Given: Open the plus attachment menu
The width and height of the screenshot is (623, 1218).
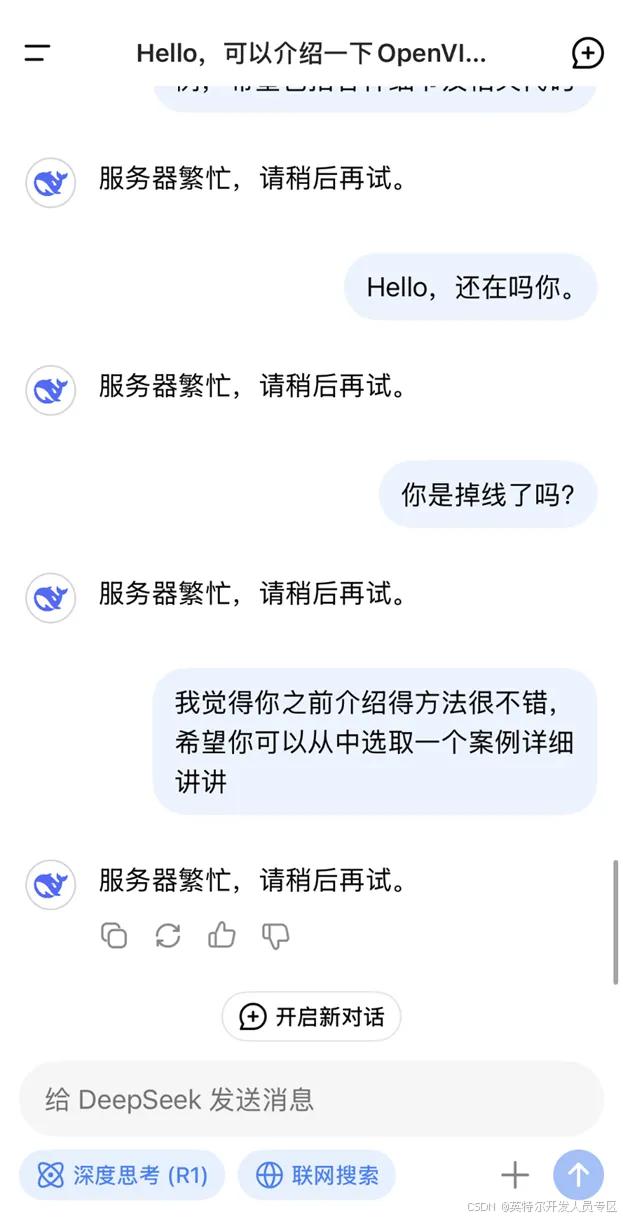Looking at the screenshot, I should point(514,1174).
